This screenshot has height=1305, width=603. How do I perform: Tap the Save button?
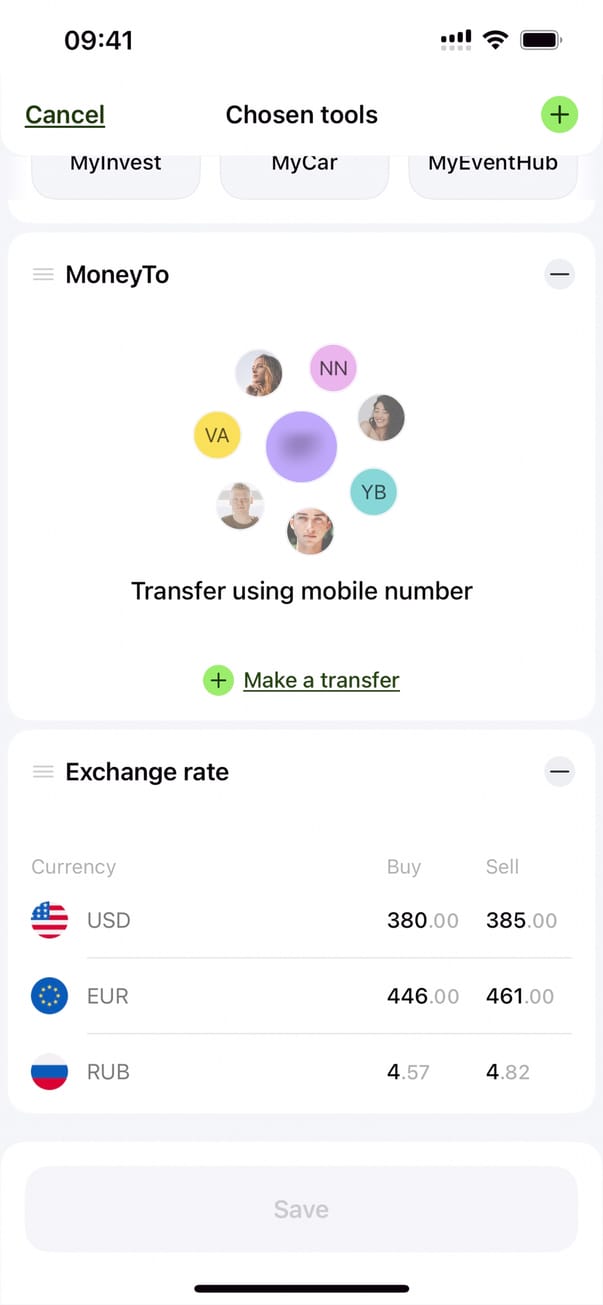pos(301,1209)
